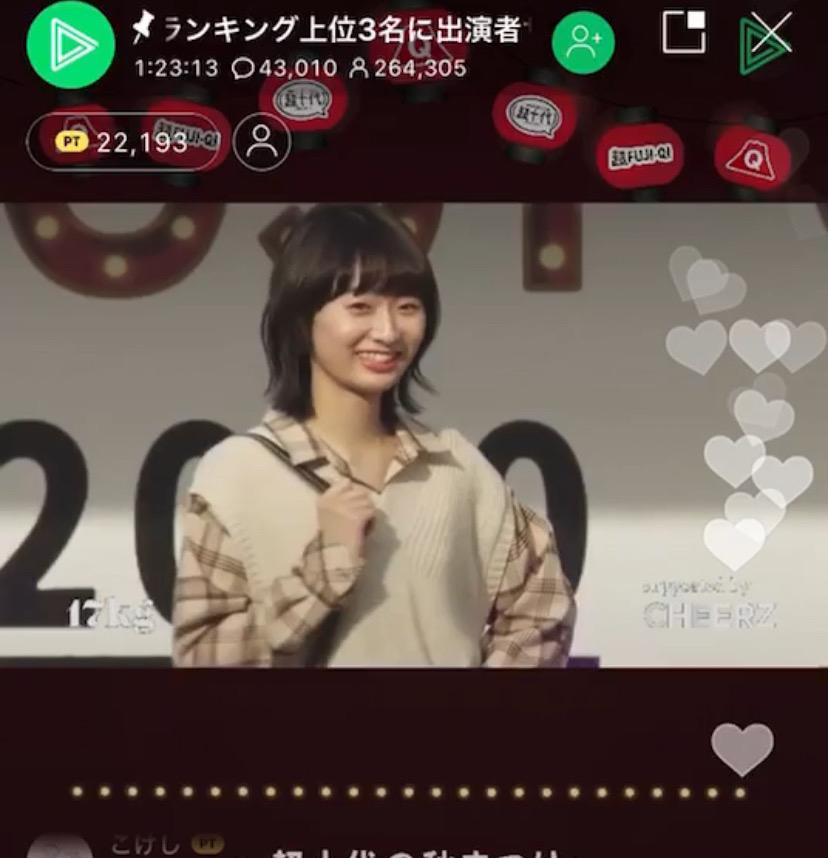
Task: Open the PT 22,193 points ranking
Action: (x=126, y=142)
